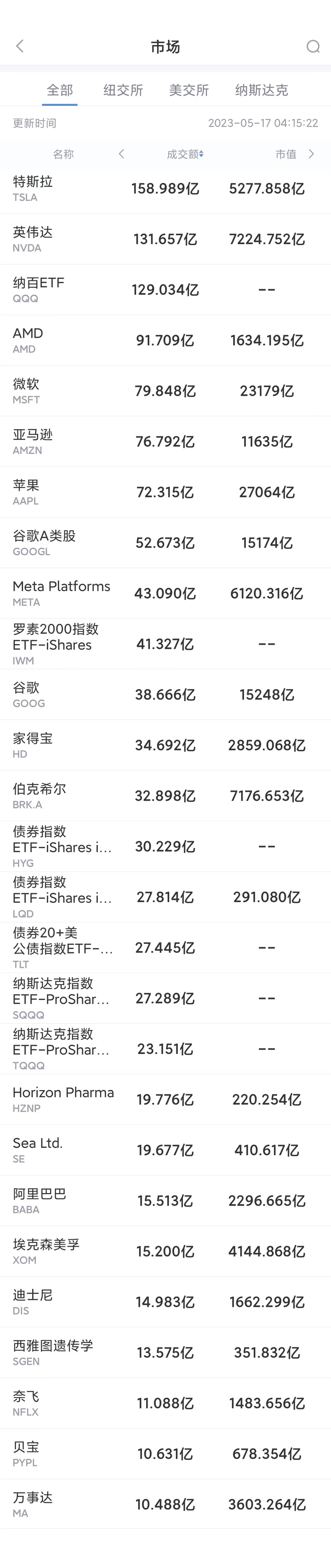
Task: Show more columns with the right chevron
Action: point(312,154)
